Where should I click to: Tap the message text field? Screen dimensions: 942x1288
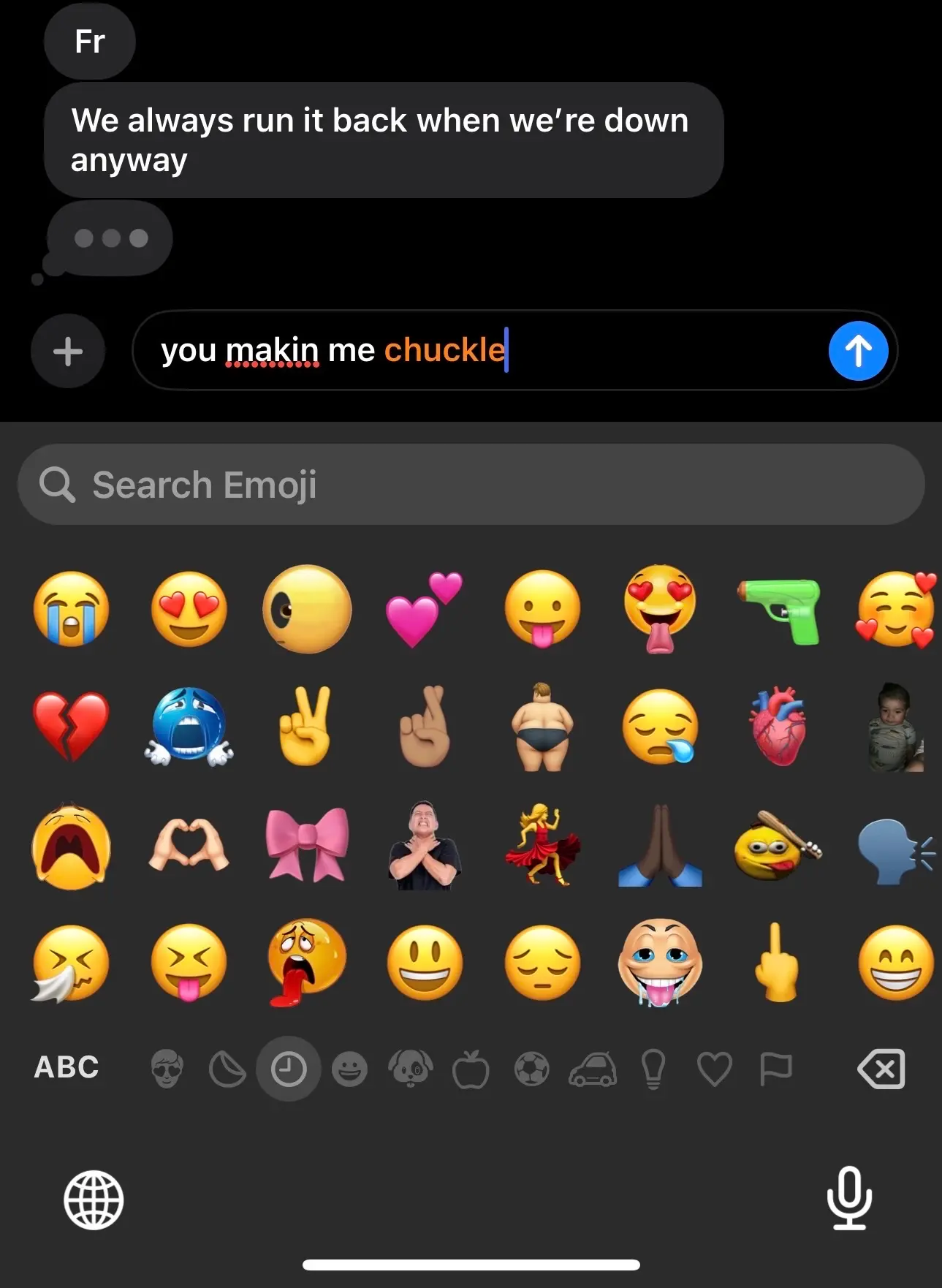[475, 351]
